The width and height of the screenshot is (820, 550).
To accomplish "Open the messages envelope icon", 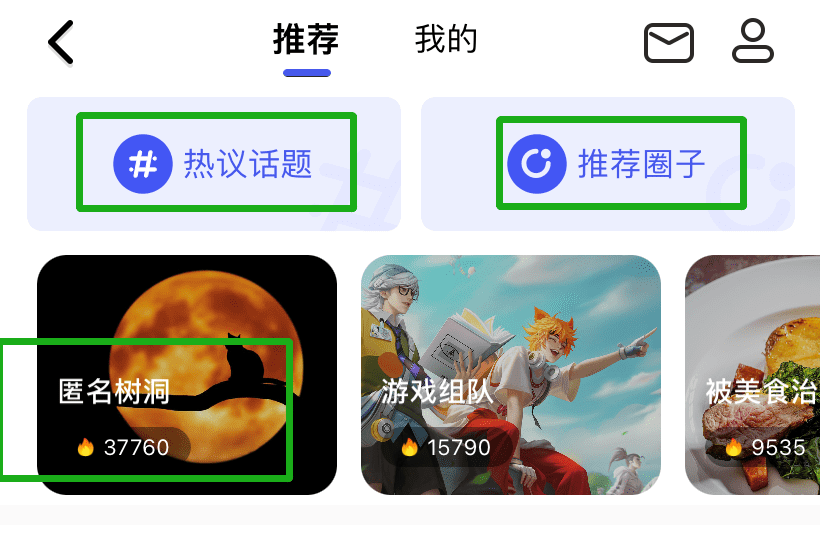I will 668,43.
